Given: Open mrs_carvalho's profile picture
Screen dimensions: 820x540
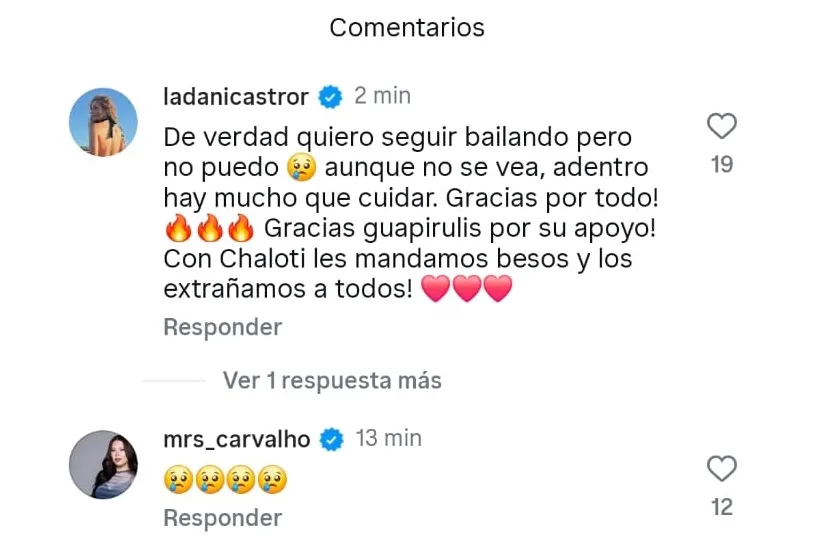Looking at the screenshot, I should click(103, 464).
